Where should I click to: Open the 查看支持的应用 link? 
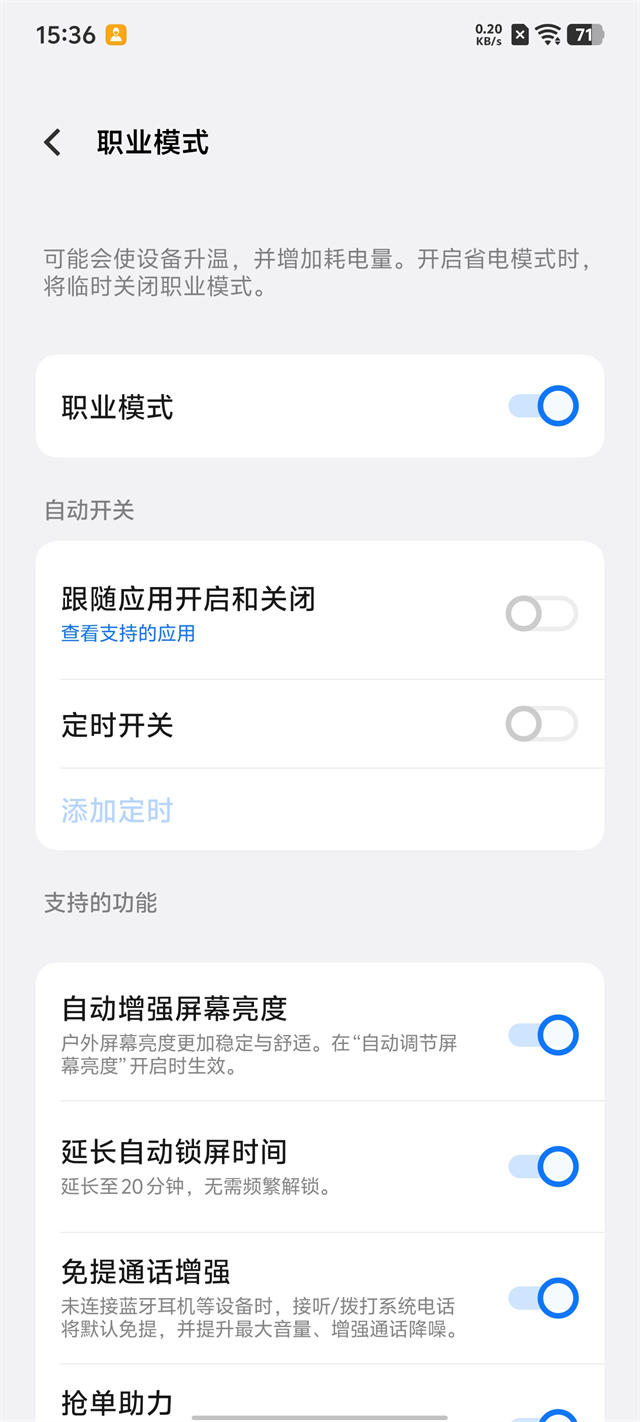tap(128, 633)
